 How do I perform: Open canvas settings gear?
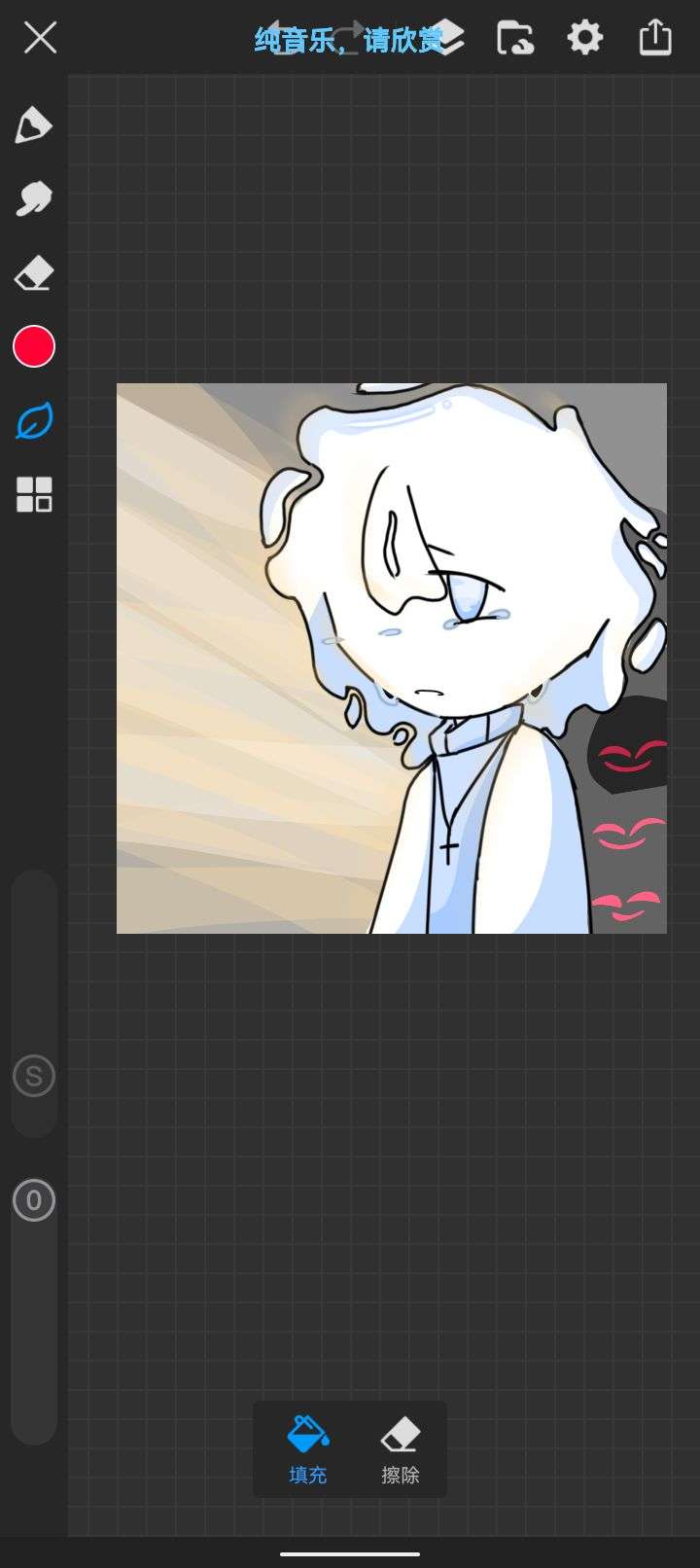584,38
